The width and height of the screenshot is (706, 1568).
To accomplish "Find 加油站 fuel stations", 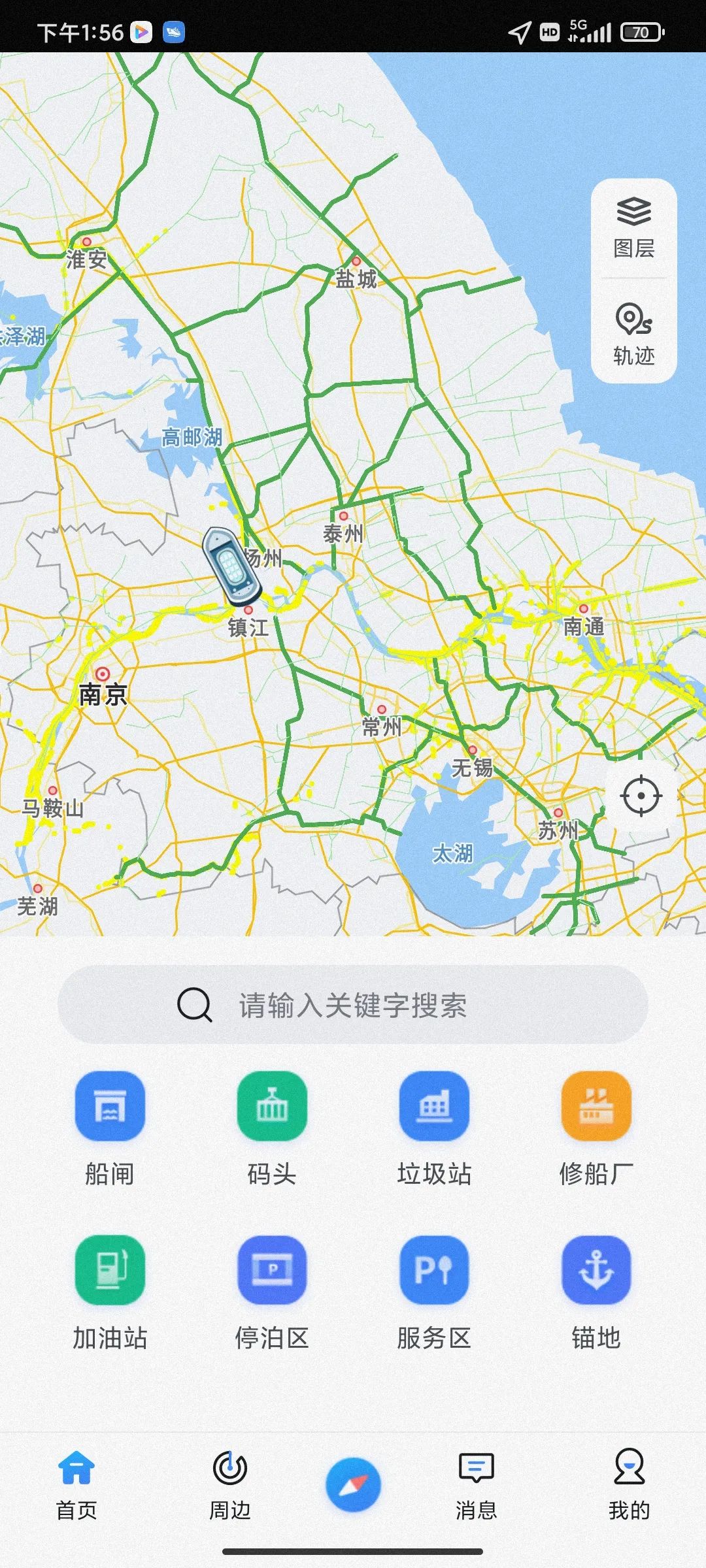I will point(110,1291).
